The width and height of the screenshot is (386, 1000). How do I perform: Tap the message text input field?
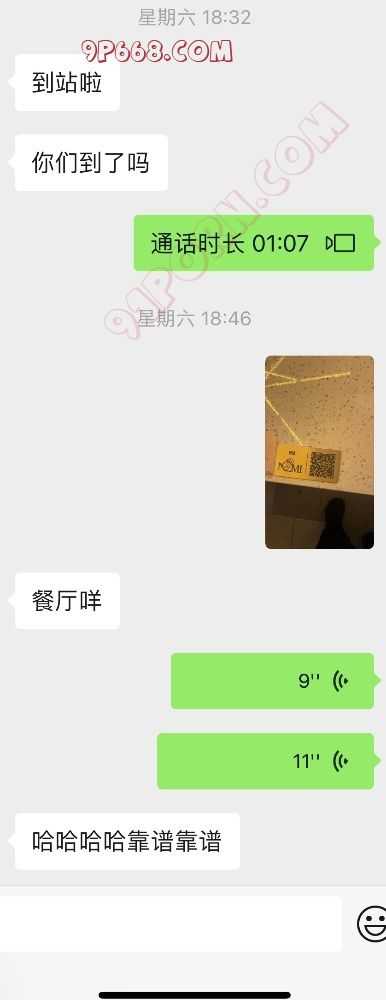[x=170, y=923]
